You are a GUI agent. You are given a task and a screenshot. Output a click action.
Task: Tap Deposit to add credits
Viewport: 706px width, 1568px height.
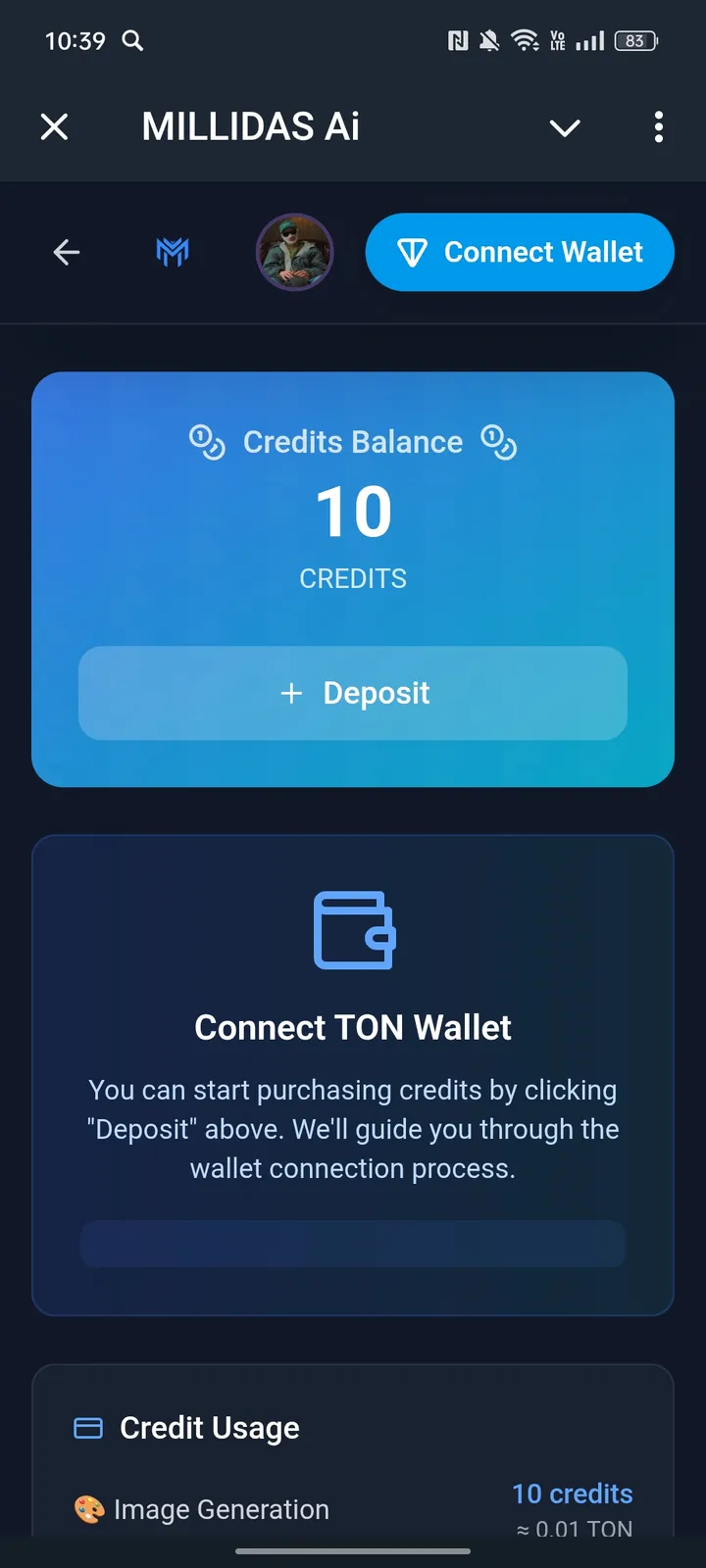pyautogui.click(x=353, y=693)
